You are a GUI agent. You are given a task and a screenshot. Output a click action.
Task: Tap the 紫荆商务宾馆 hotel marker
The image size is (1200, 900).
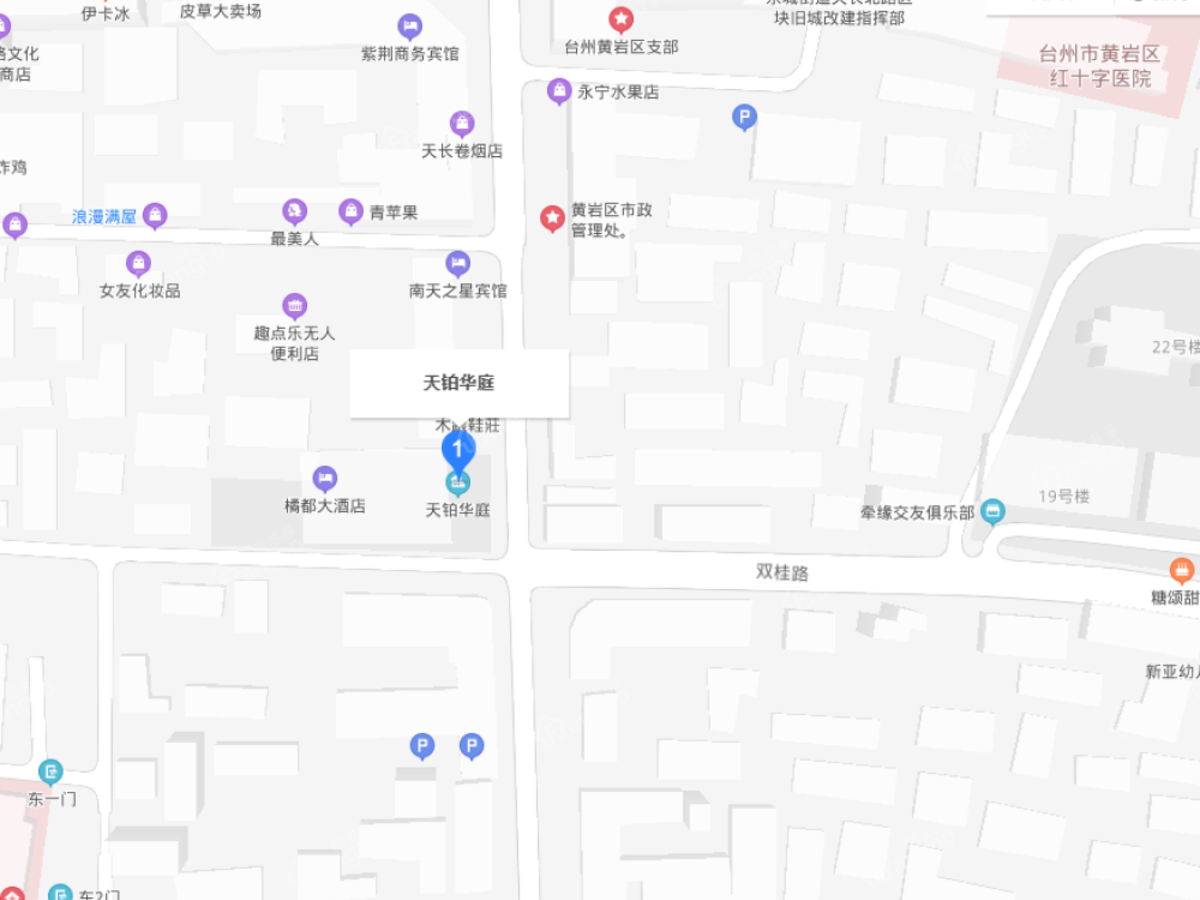[x=410, y=27]
